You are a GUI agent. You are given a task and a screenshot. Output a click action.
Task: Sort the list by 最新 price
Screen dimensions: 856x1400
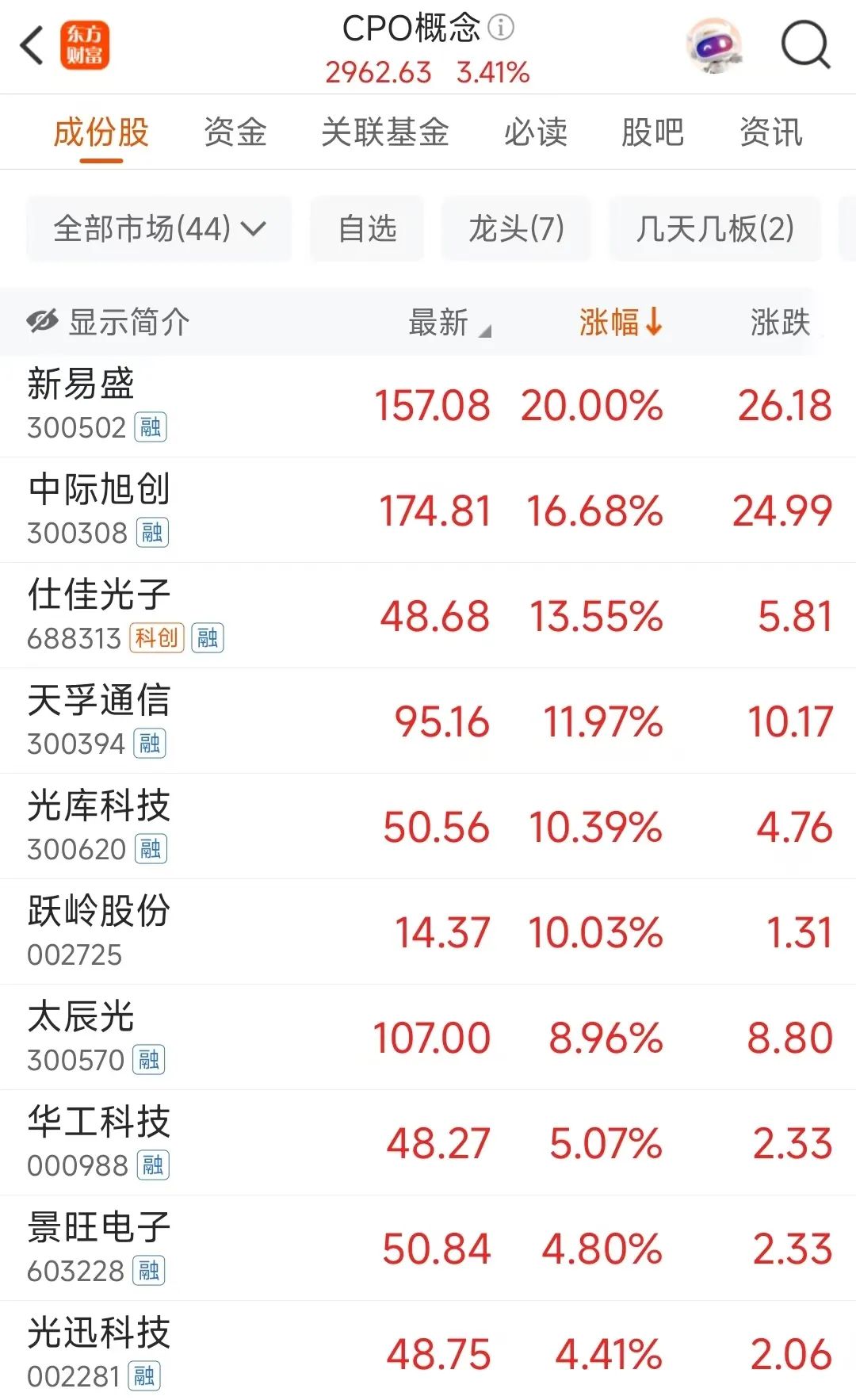tap(449, 322)
